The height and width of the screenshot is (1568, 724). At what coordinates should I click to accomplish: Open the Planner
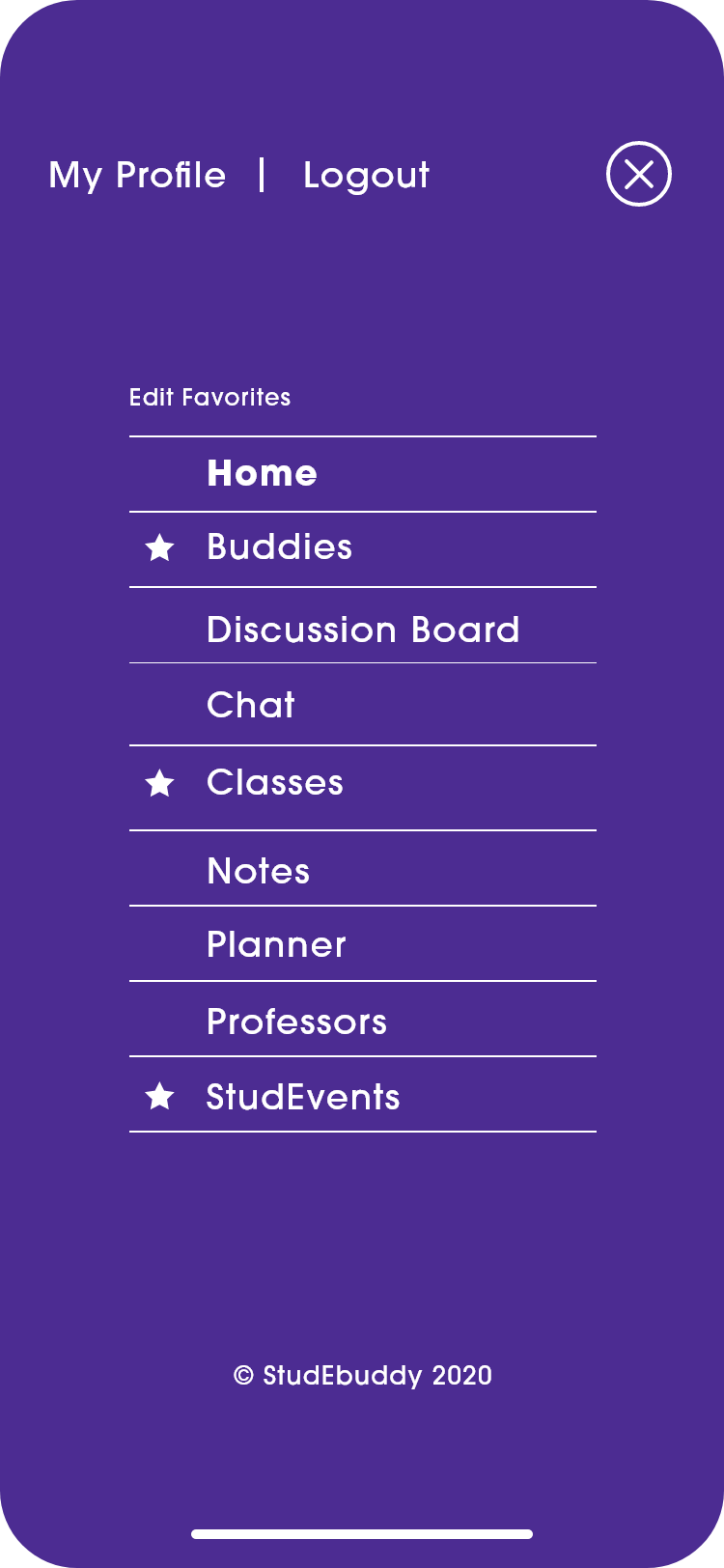pos(276,944)
